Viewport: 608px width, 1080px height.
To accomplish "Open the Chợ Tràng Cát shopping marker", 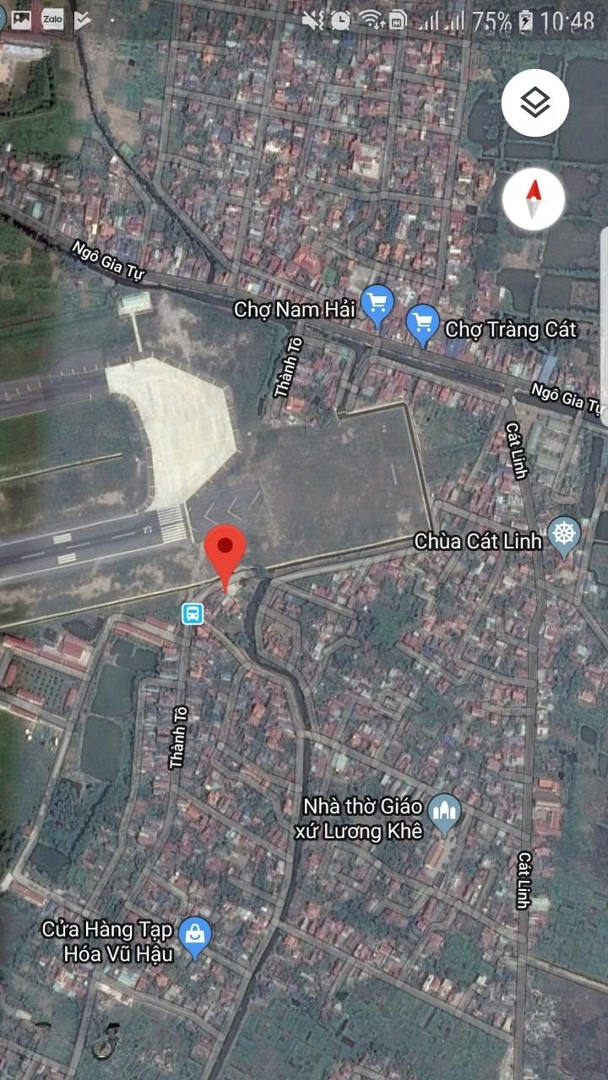I will pos(423,324).
